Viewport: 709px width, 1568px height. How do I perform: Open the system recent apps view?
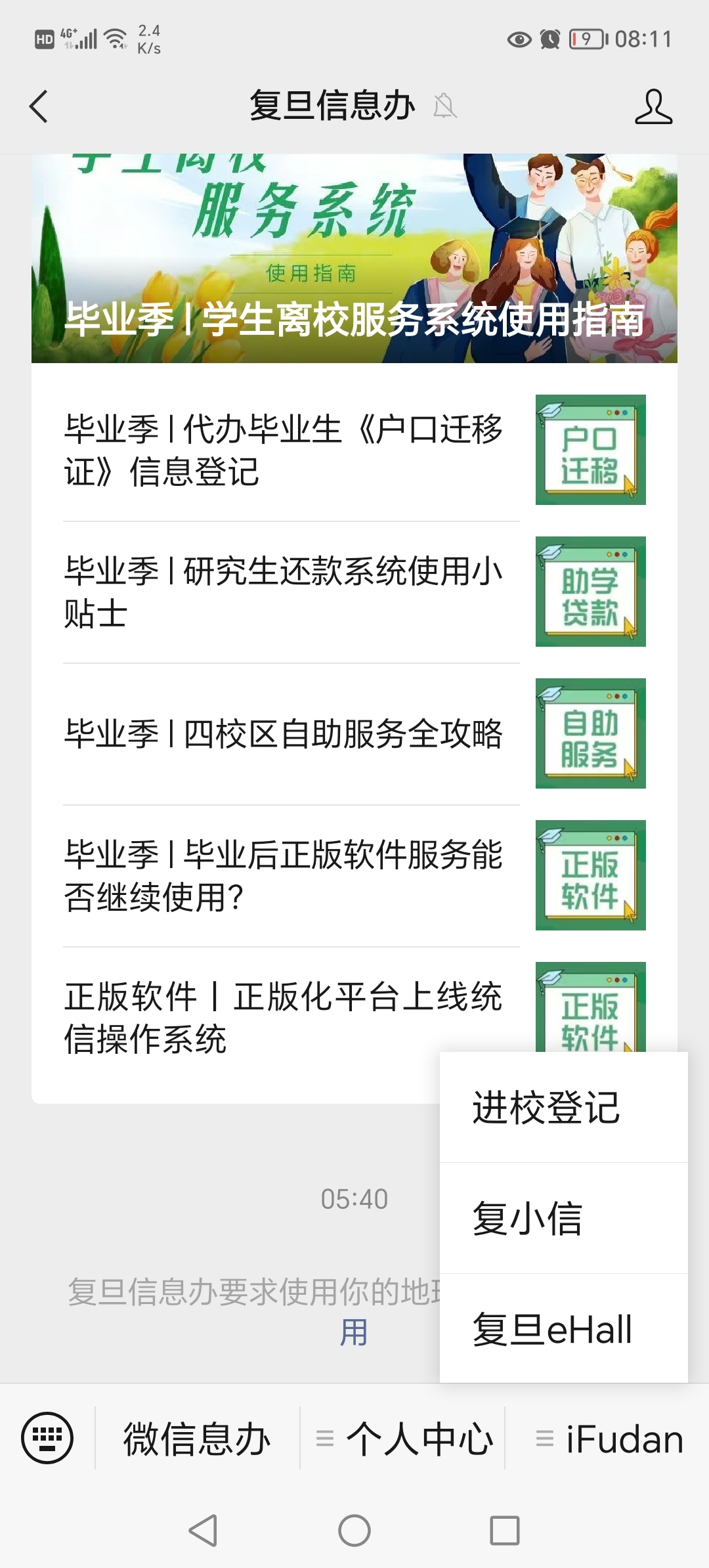(x=505, y=1531)
